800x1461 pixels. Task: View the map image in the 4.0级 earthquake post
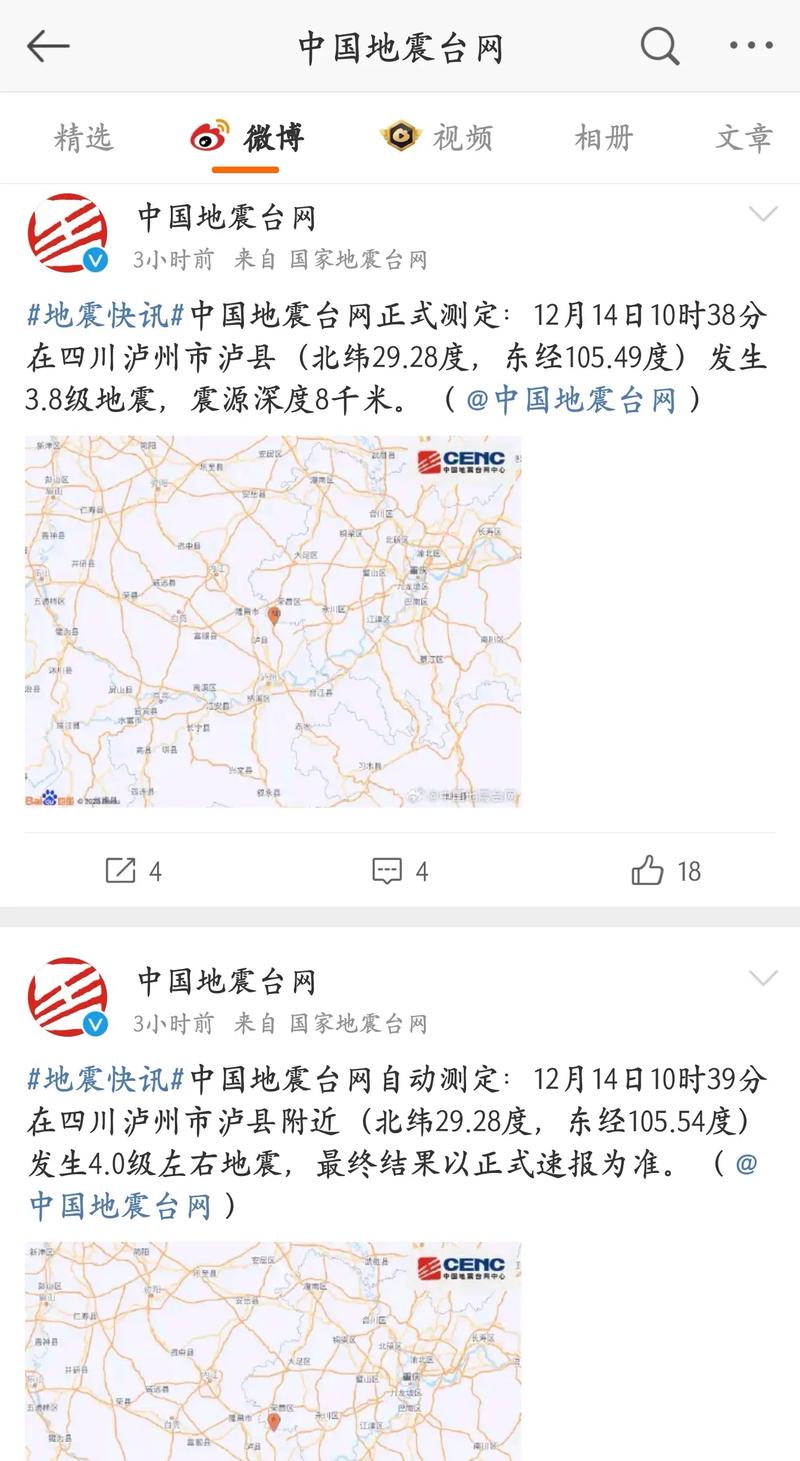273,1351
